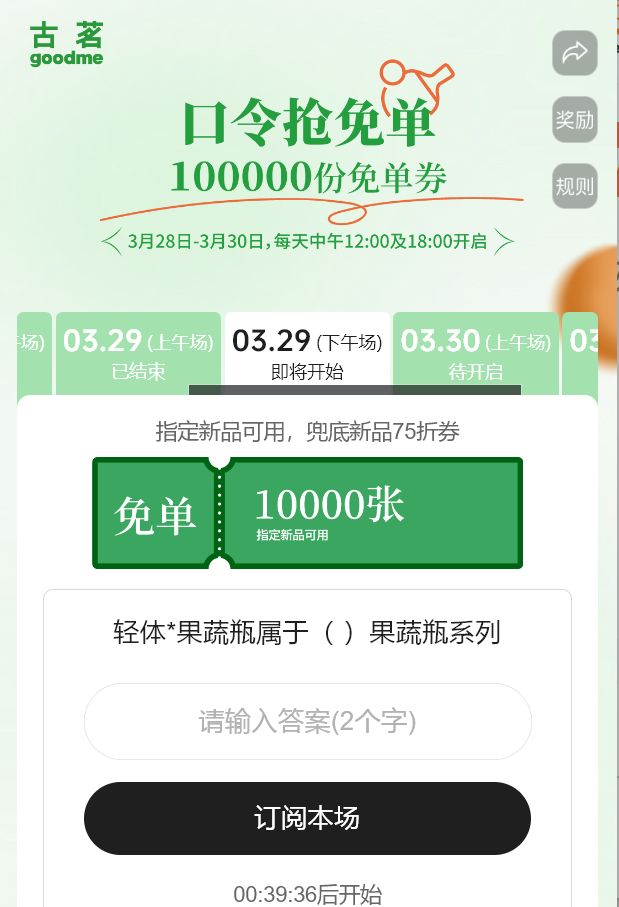Open the 奖励 rewards button

coord(575,120)
